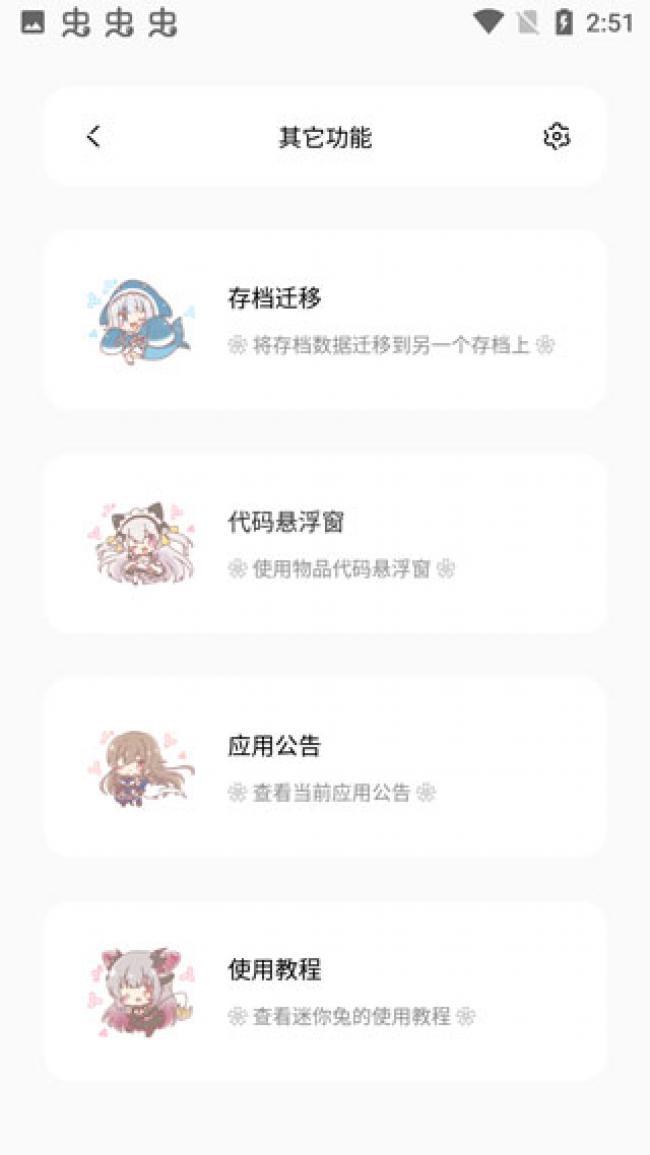Open the 存档迁移 card
650x1155 pixels.
coord(325,320)
